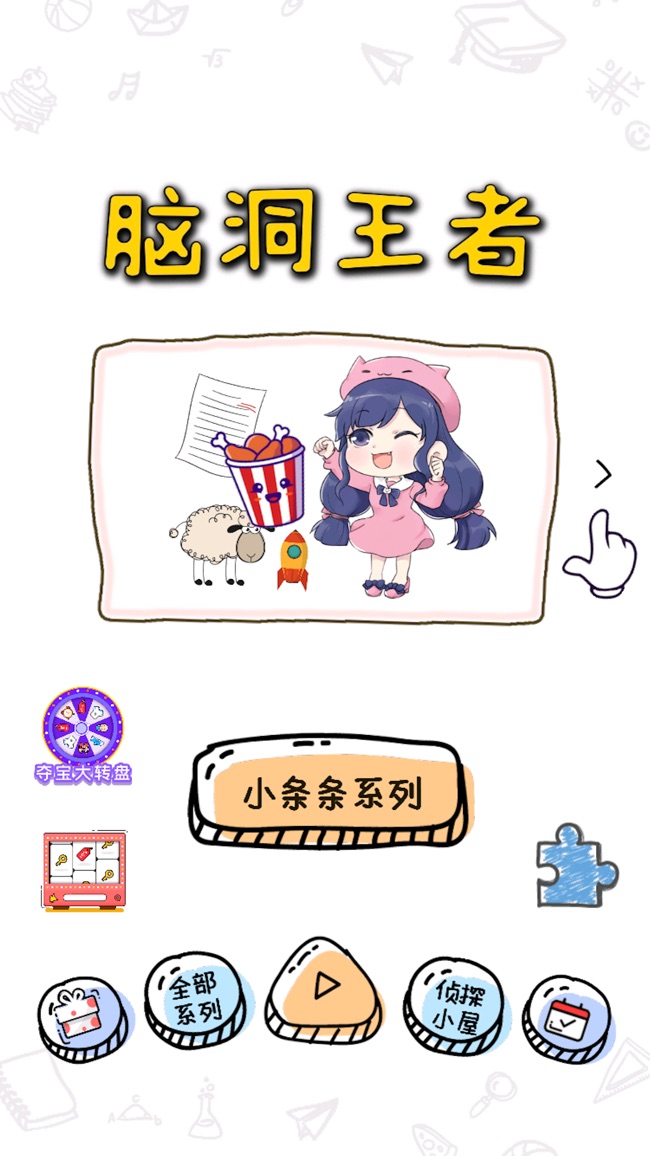
Task: Open the character series card
Action: click(x=324, y=480)
